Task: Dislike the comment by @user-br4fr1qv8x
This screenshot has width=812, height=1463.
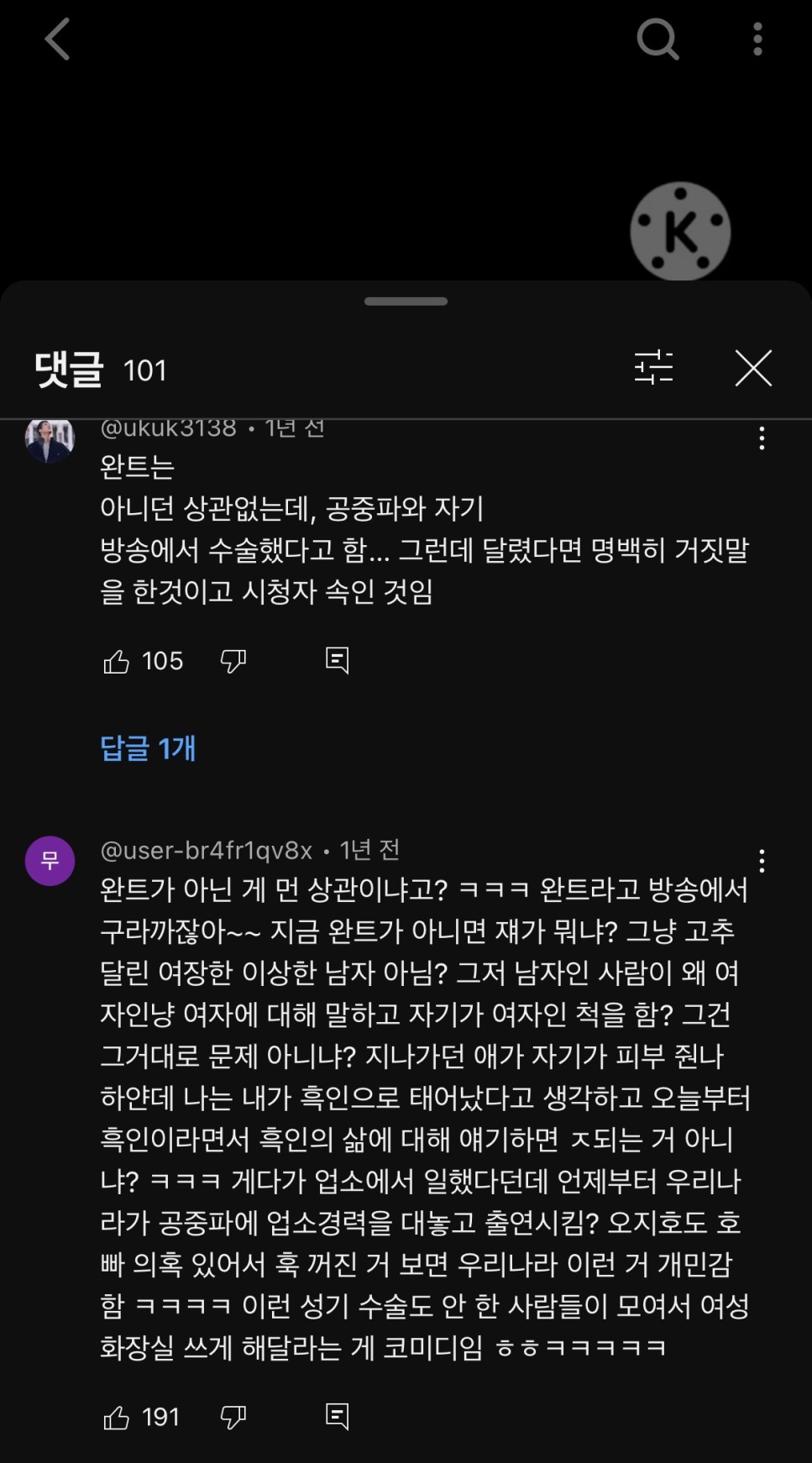Action: coord(233,1418)
